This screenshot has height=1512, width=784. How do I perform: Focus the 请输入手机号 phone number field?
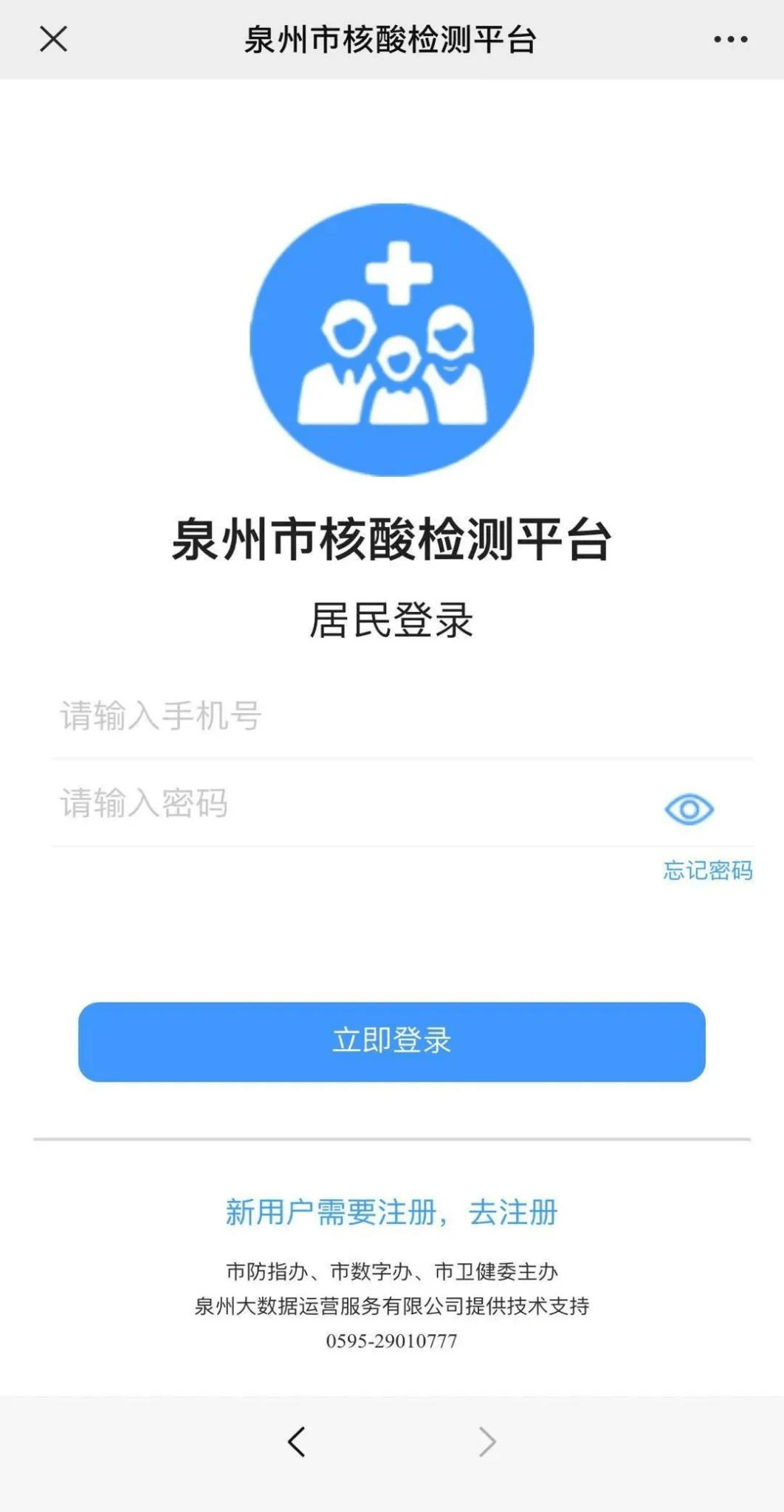402,716
